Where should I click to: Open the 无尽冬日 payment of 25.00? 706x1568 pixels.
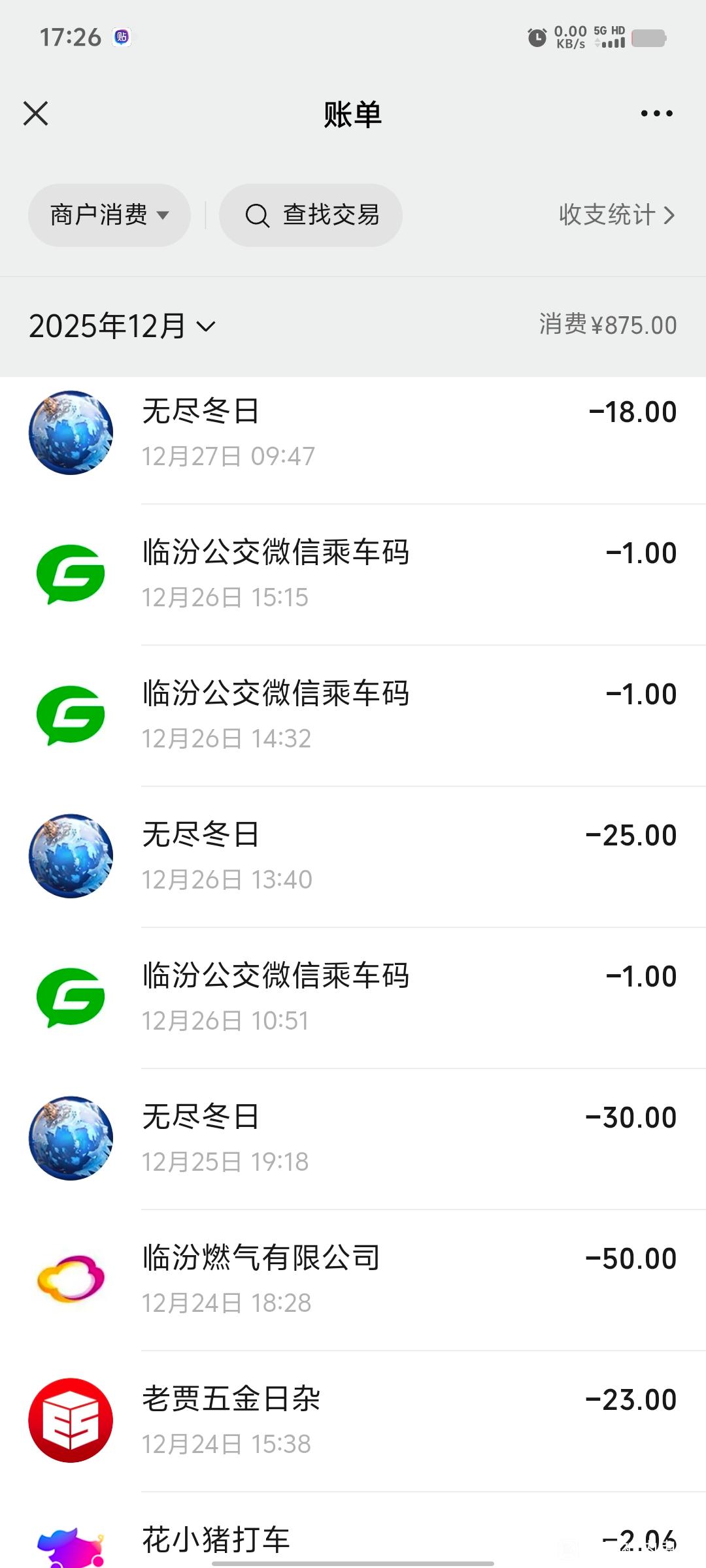[353, 857]
